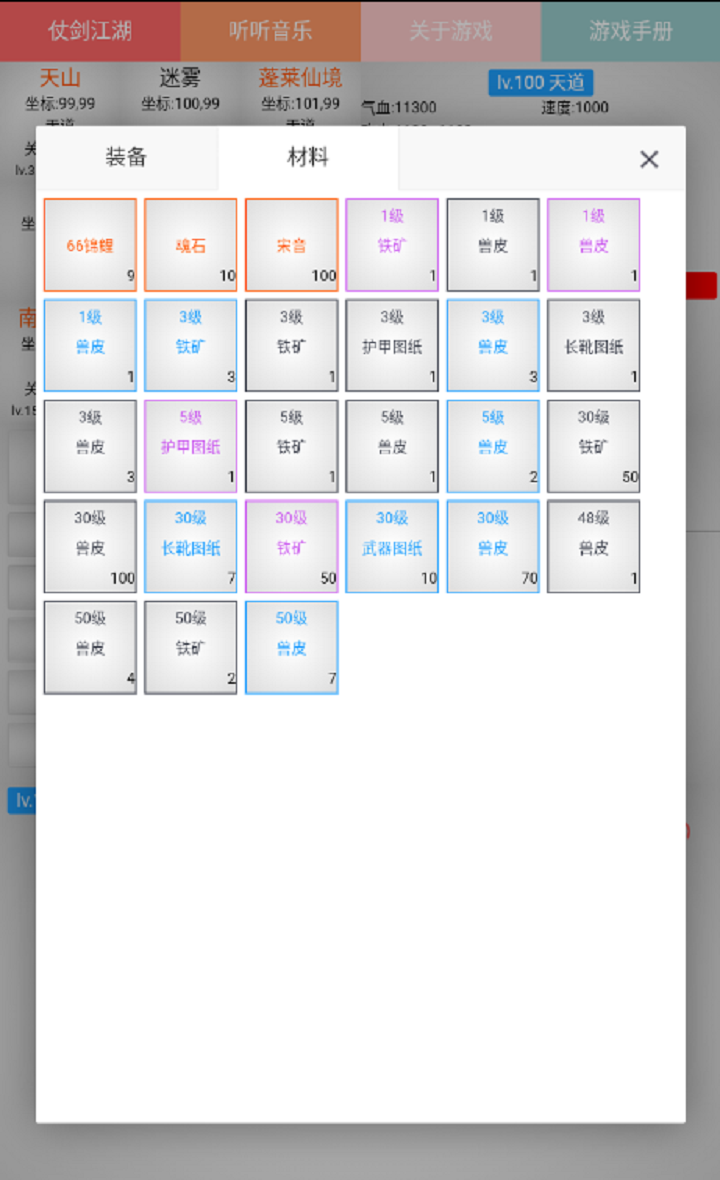720x1180 pixels.
Task: Open the 66锦鲤 item
Action: click(90, 245)
